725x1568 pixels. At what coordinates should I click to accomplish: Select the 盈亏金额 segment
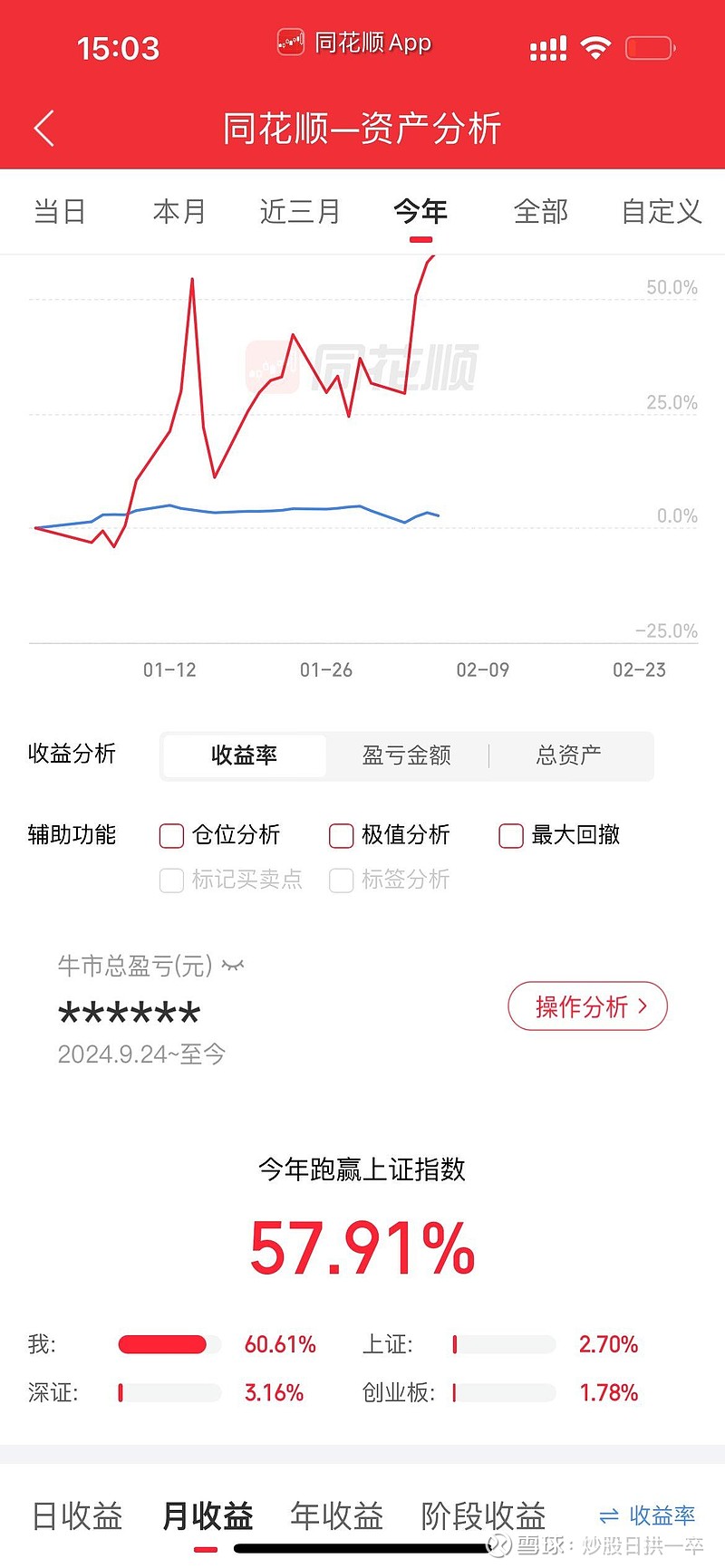click(405, 755)
